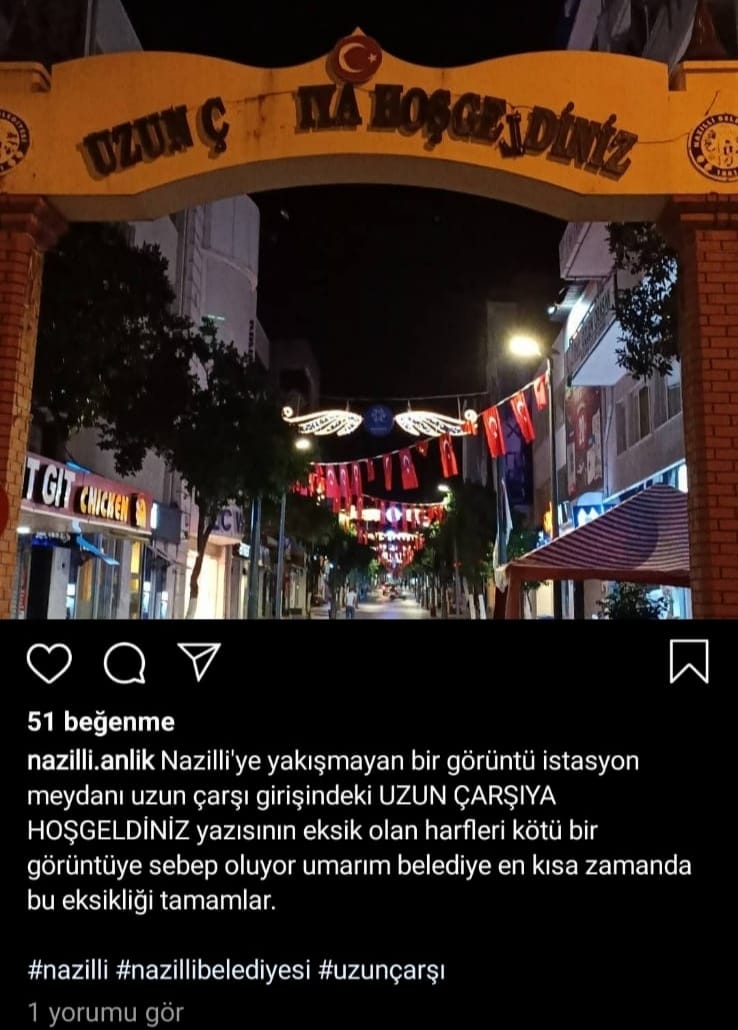Open the #nazilli hashtag
This screenshot has width=738, height=1030.
click(68, 969)
